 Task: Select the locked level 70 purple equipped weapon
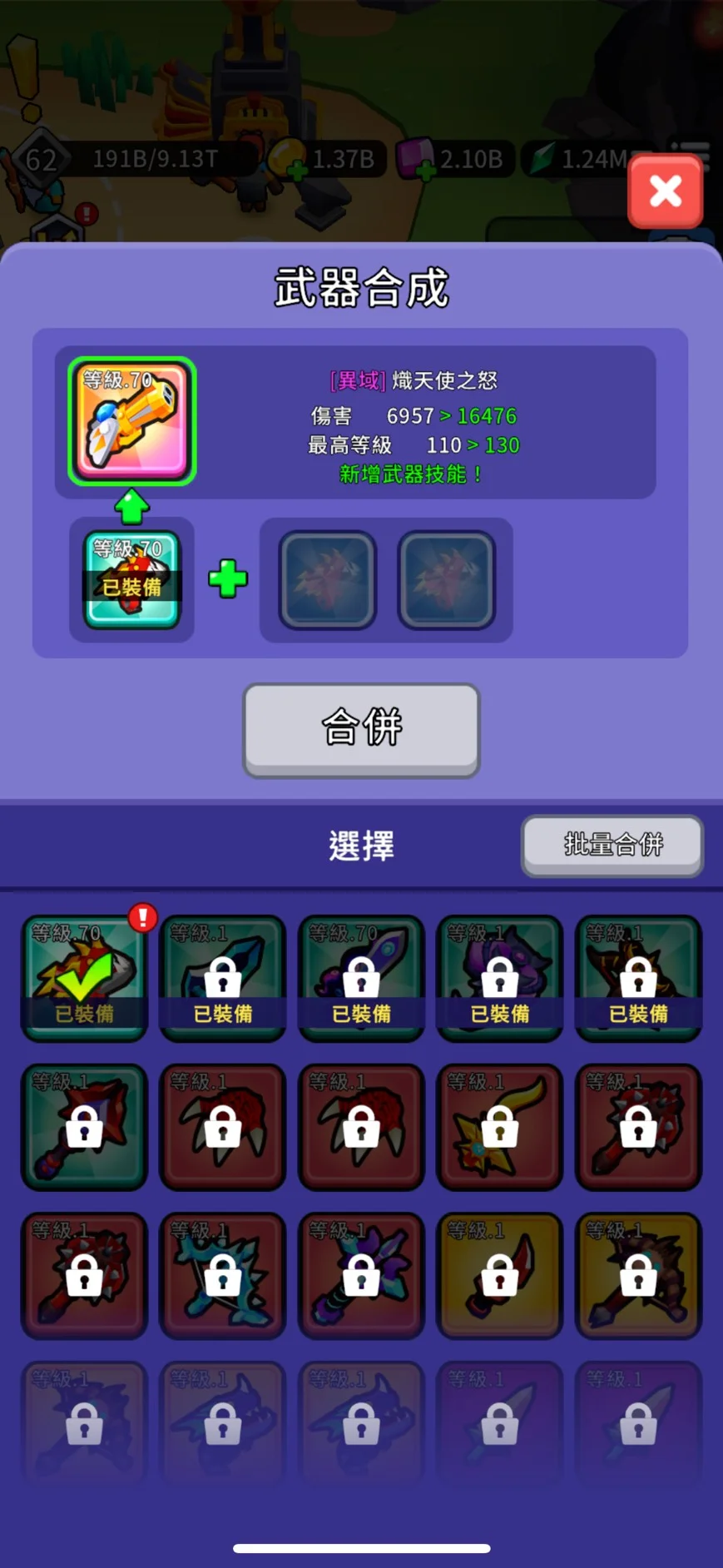point(361,978)
